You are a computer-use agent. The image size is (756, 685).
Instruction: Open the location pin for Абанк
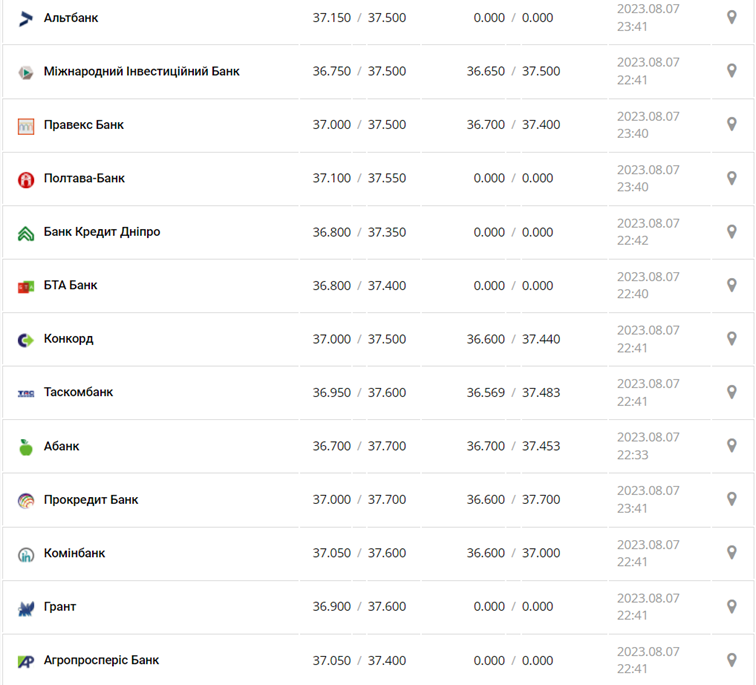point(731,446)
